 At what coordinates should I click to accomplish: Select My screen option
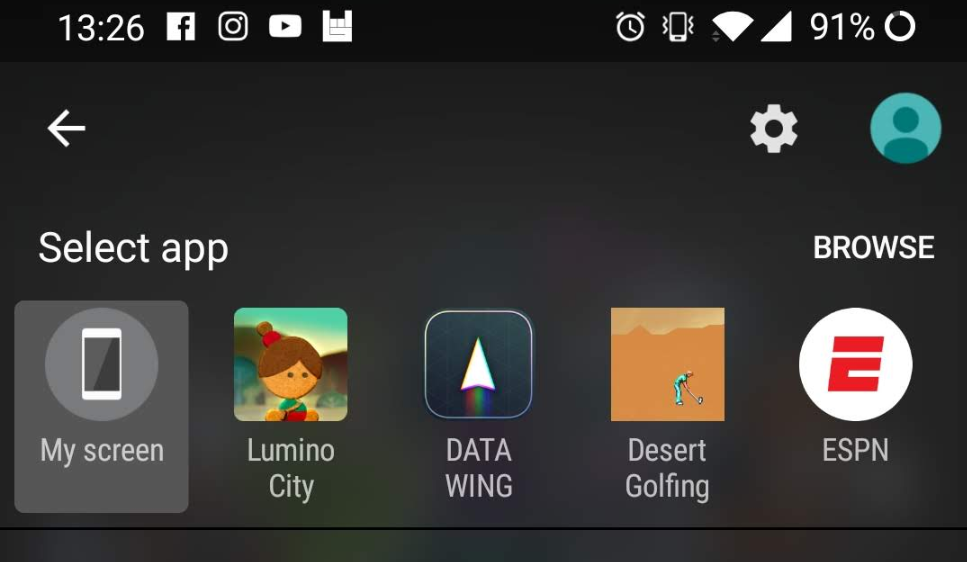(x=102, y=405)
